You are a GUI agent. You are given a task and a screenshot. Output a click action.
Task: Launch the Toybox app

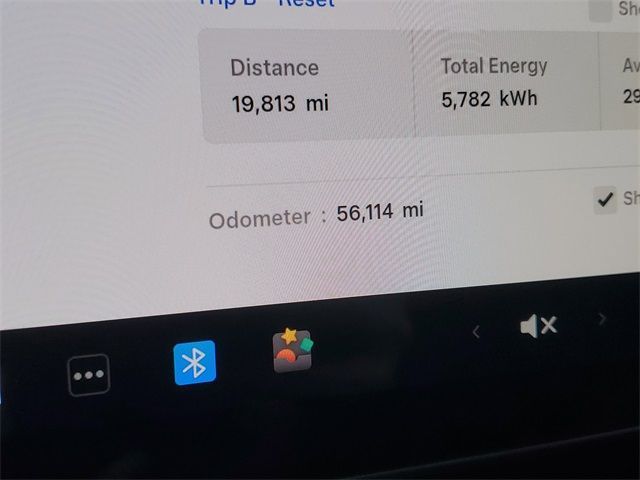pos(293,351)
